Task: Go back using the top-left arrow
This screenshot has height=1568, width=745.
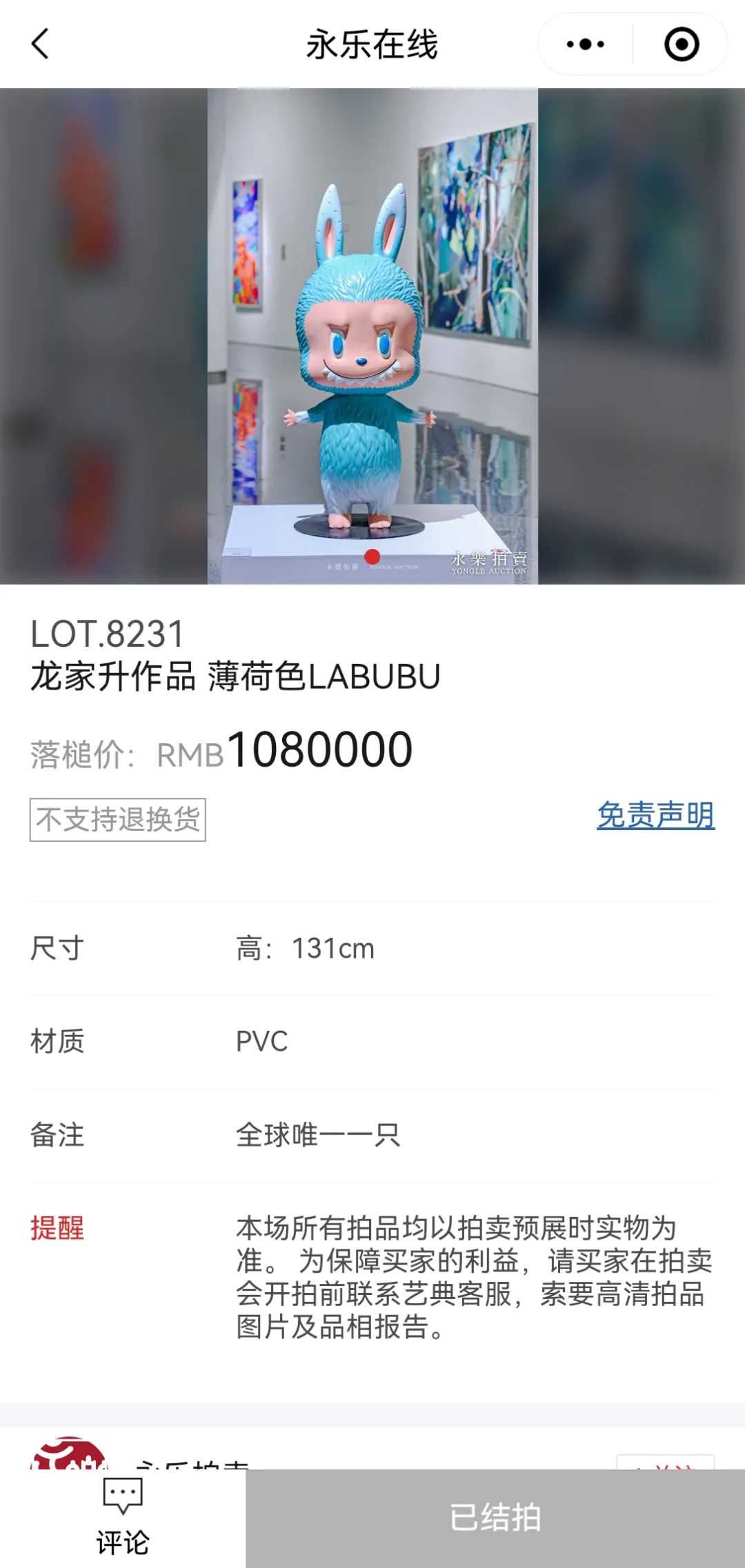Action: 41,44
